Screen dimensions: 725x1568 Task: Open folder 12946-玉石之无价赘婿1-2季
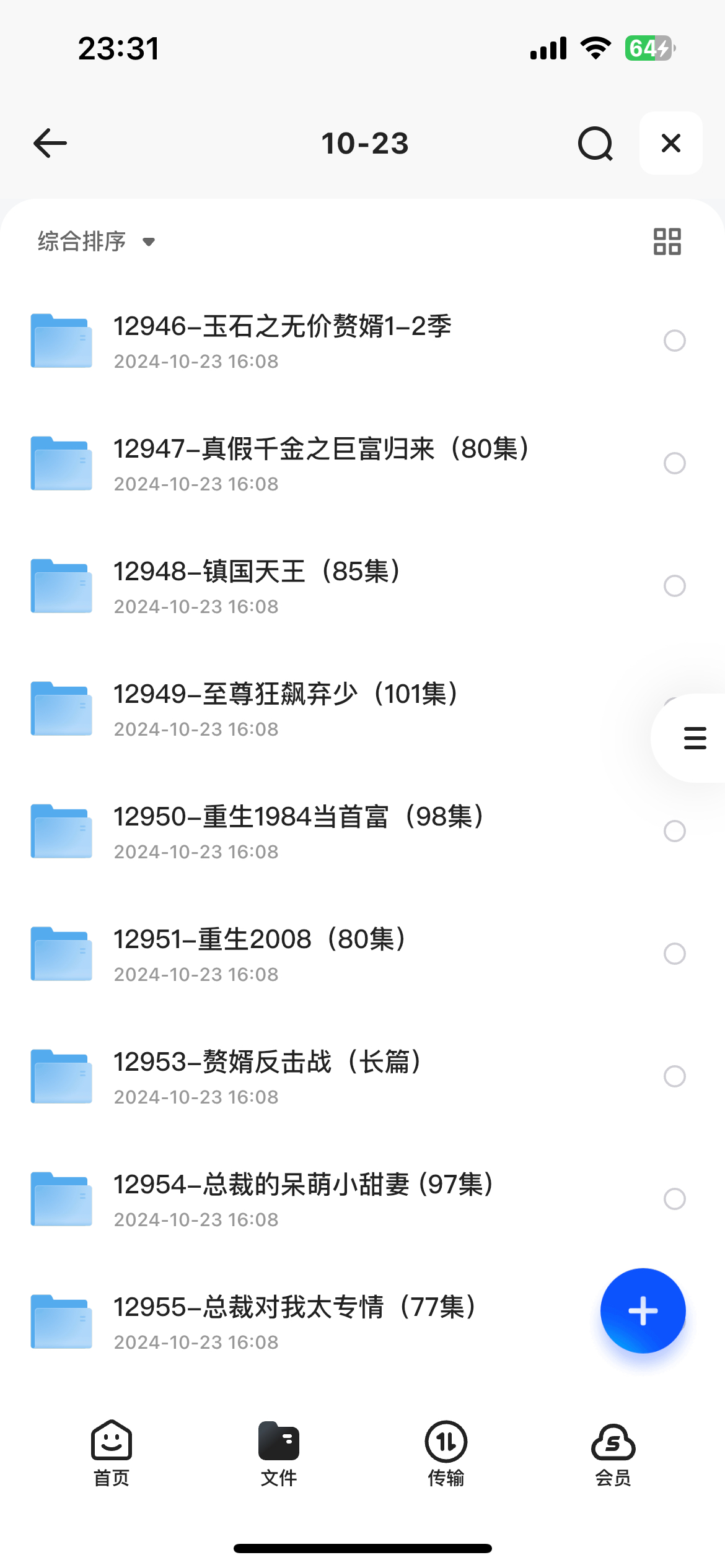[362, 341]
